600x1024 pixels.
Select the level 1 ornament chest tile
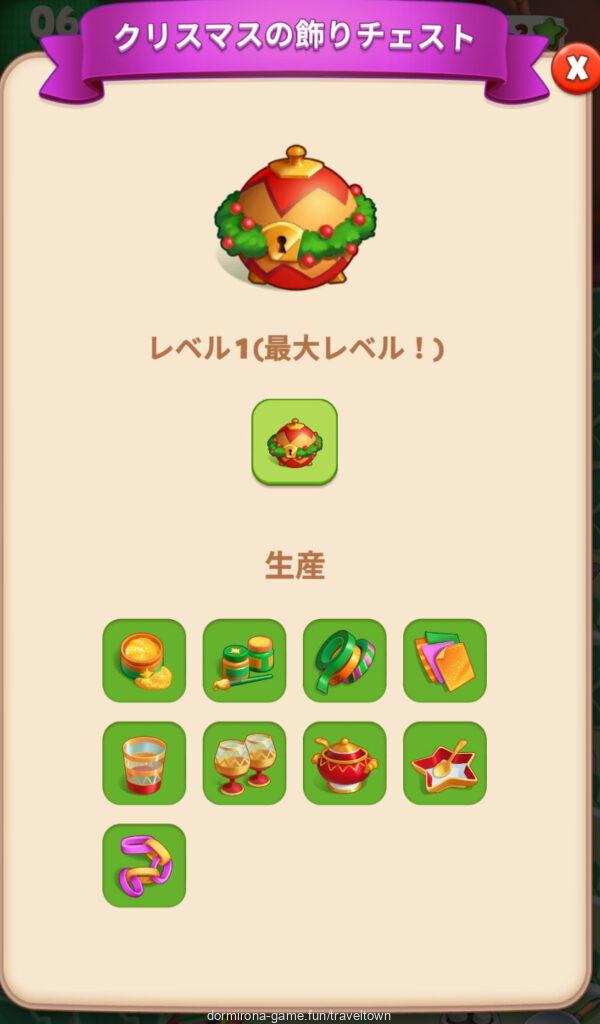coord(294,442)
